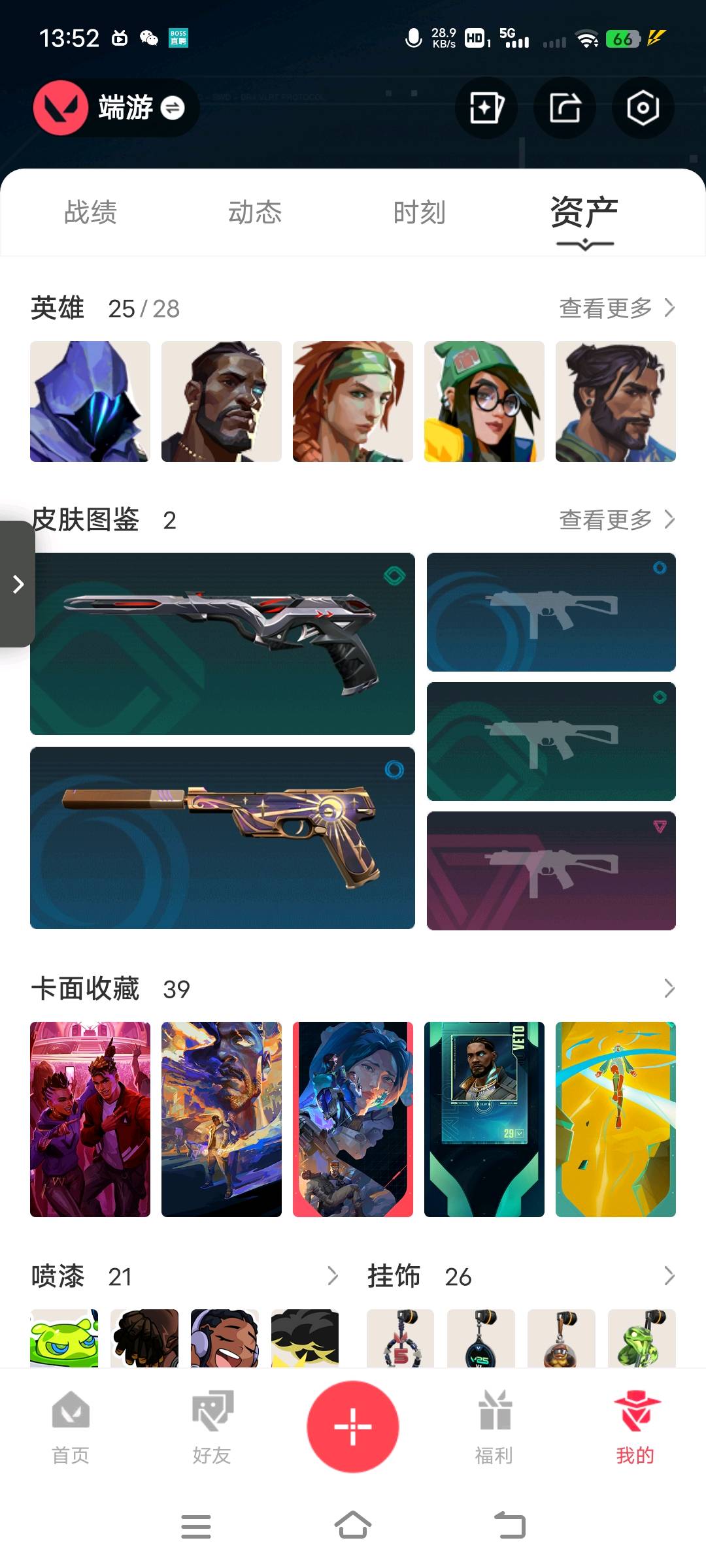Open the sparkle image card icon
This screenshot has width=706, height=1568.
[486, 108]
